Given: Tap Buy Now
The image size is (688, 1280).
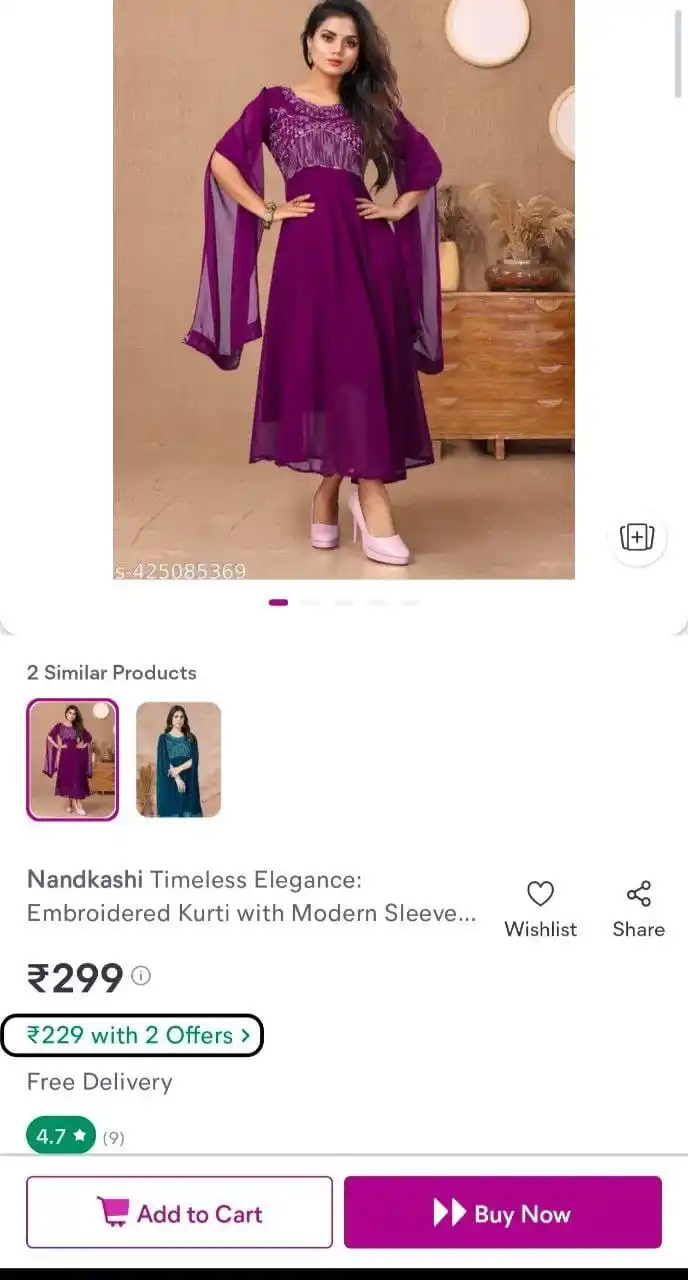Looking at the screenshot, I should click(502, 1212).
